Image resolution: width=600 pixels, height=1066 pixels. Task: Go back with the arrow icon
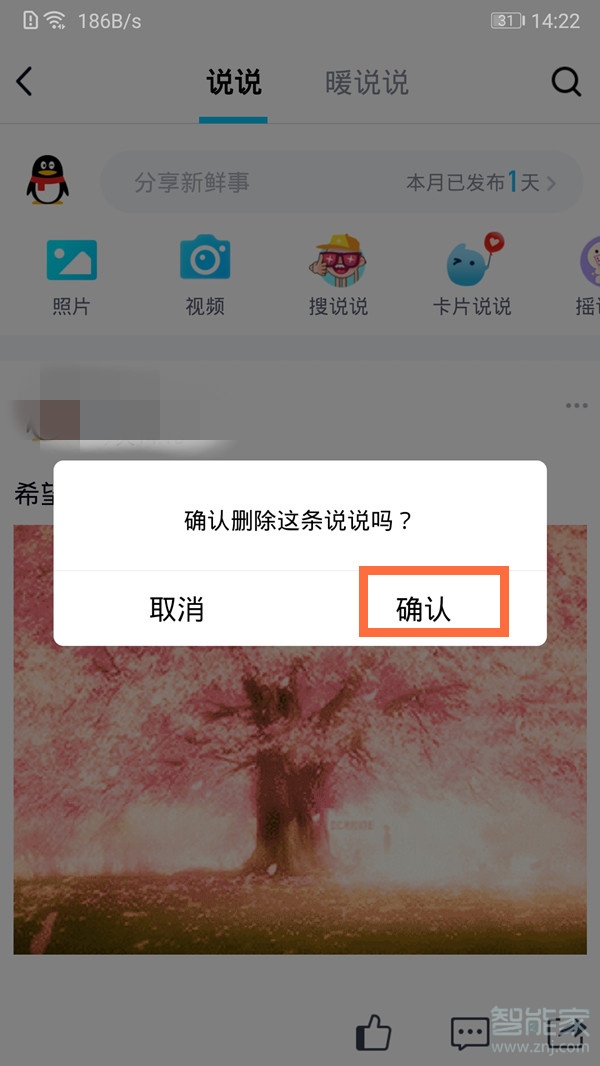tap(25, 82)
